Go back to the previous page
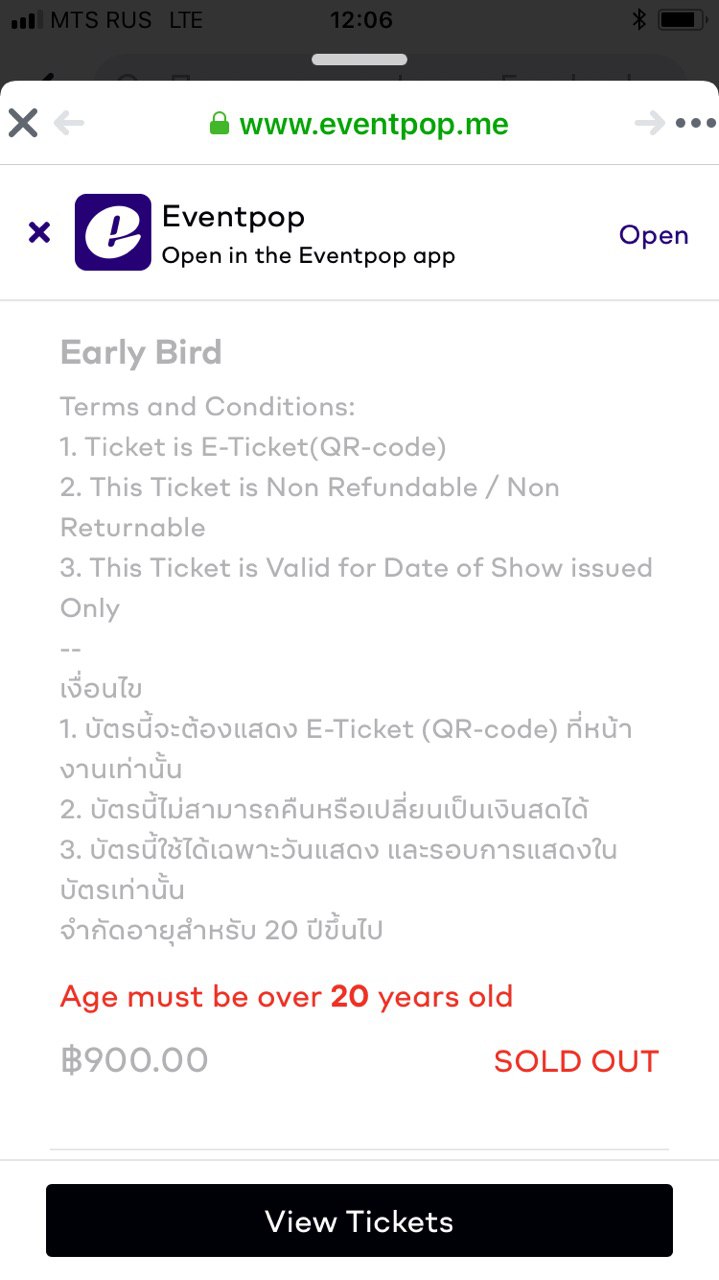 pyautogui.click(x=69, y=123)
